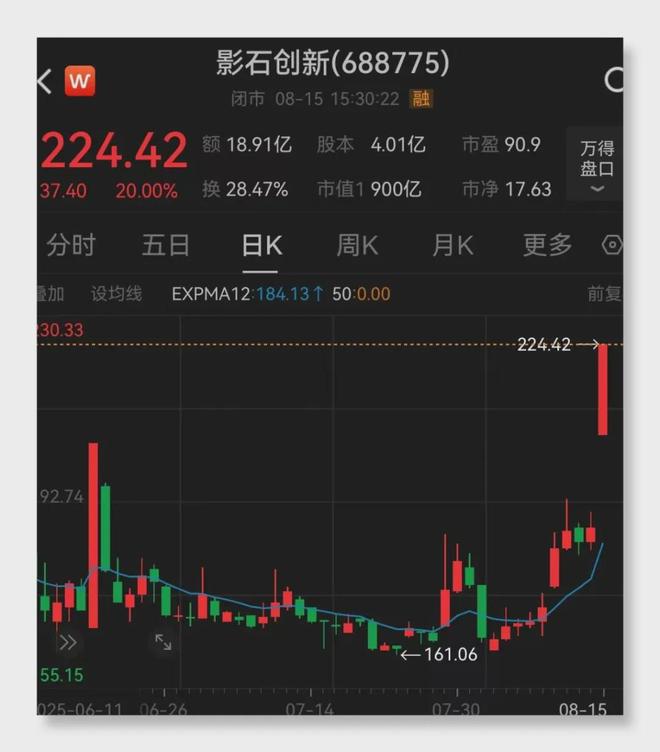The height and width of the screenshot is (752, 660).
Task: Tap 叠加 to overlay another stock
Action: pyautogui.click(x=50, y=294)
